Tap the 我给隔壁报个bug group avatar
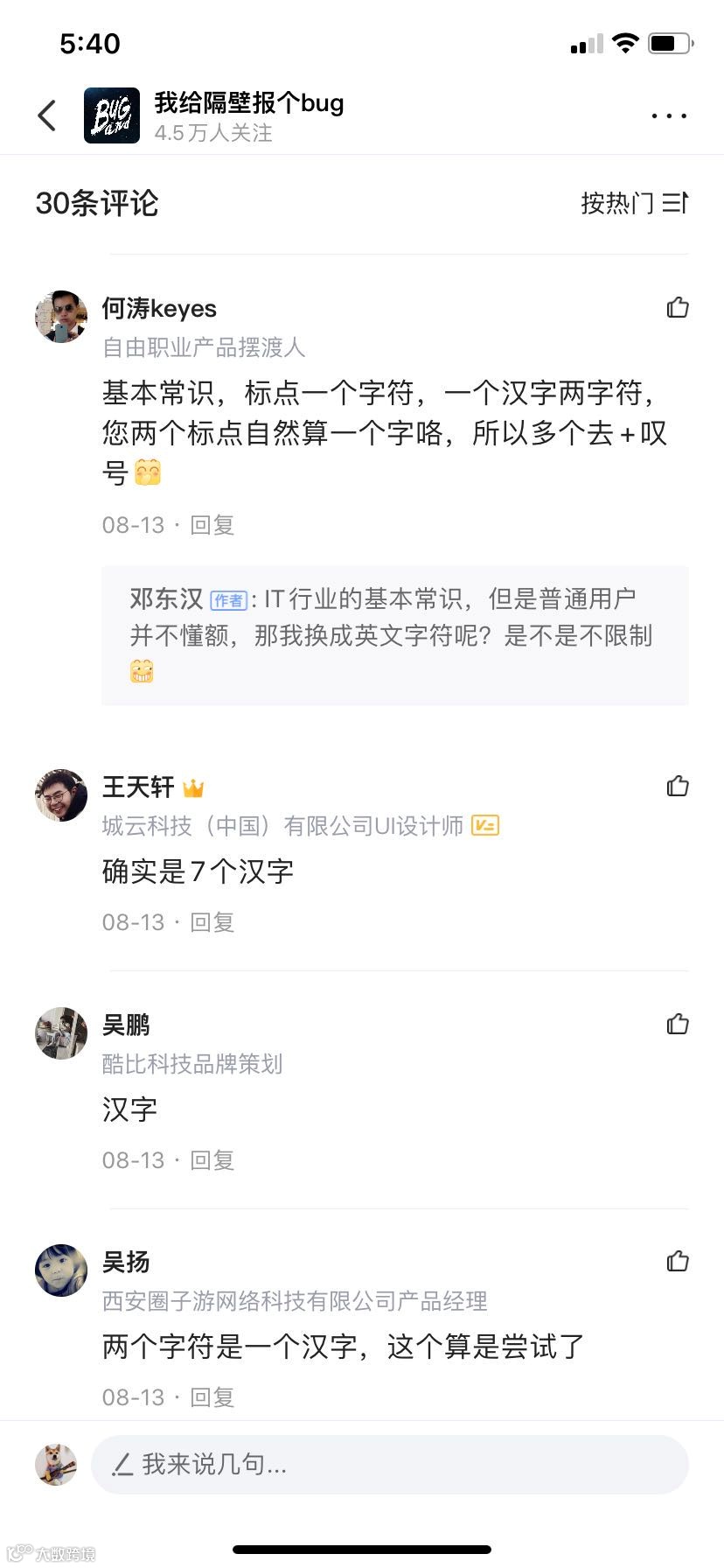724x1568 pixels. click(112, 115)
